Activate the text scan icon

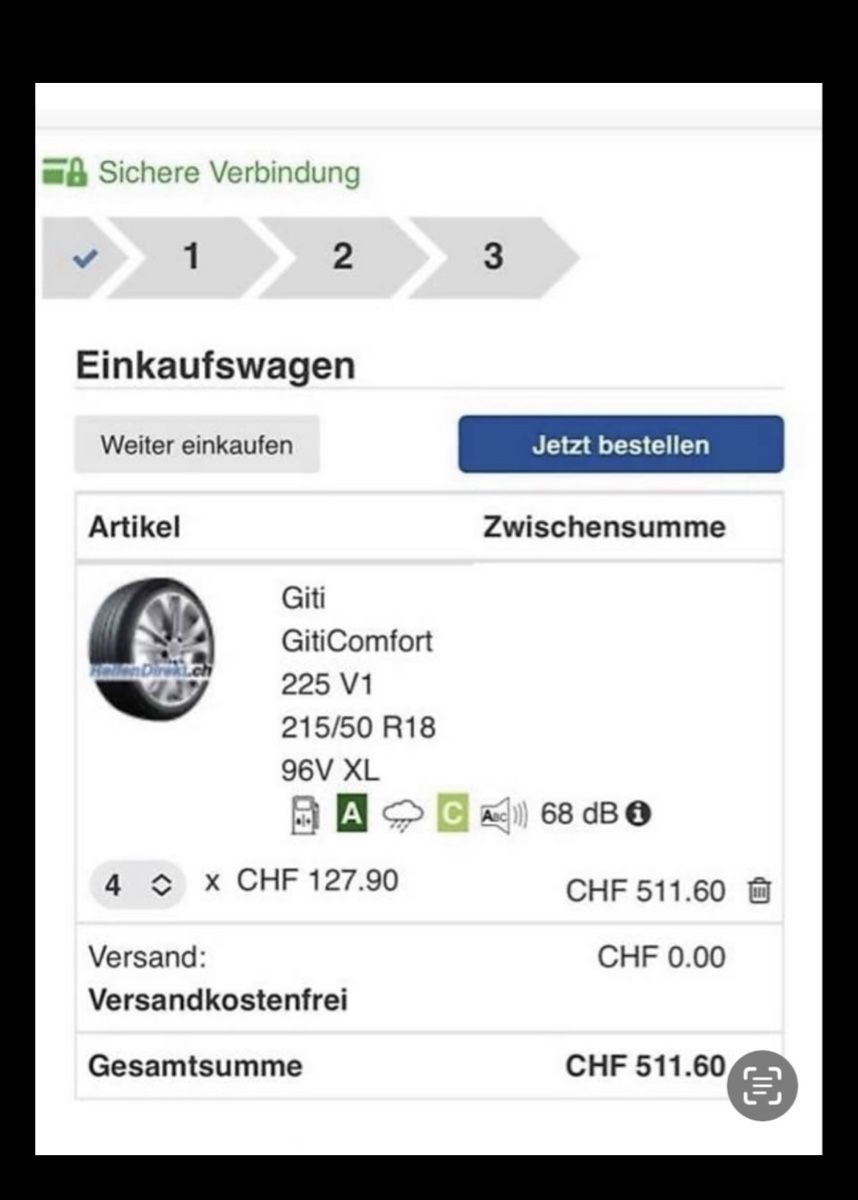[x=761, y=1085]
